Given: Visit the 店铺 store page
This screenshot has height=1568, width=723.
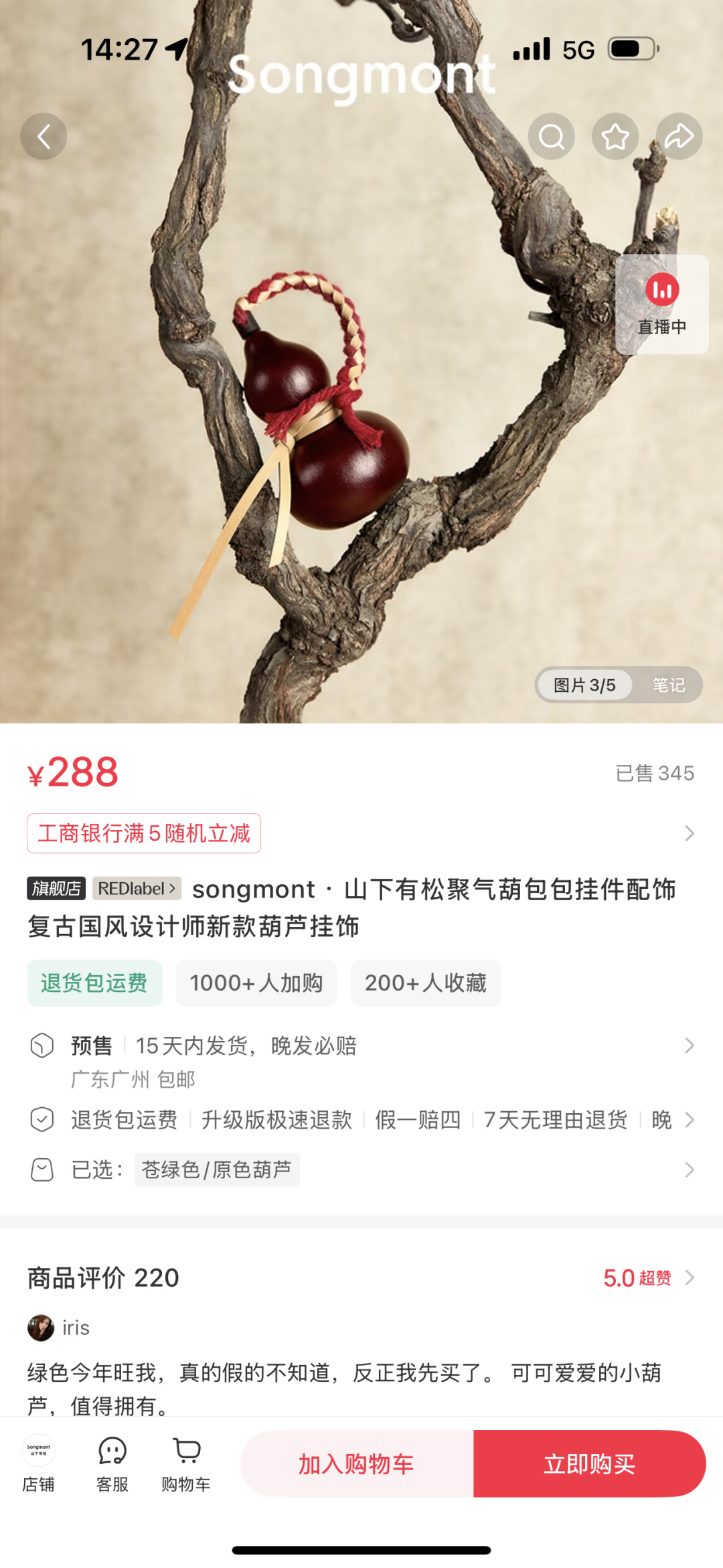Looking at the screenshot, I should pos(39,1465).
